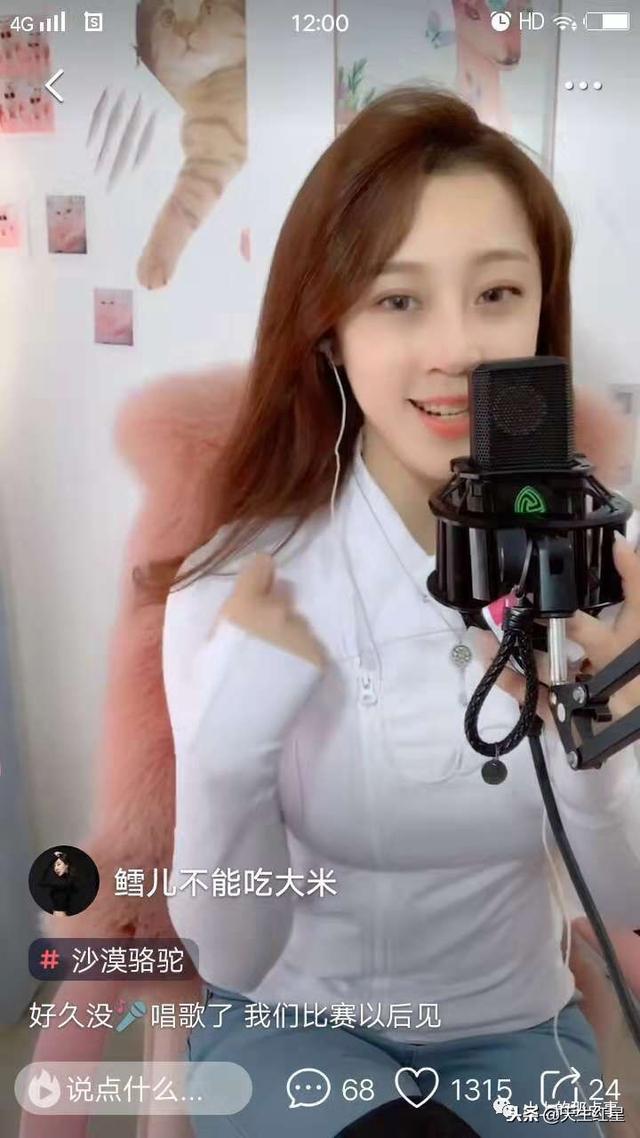Go back using the top-left arrow
Viewport: 640px width, 1138px height.
[x=54, y=86]
